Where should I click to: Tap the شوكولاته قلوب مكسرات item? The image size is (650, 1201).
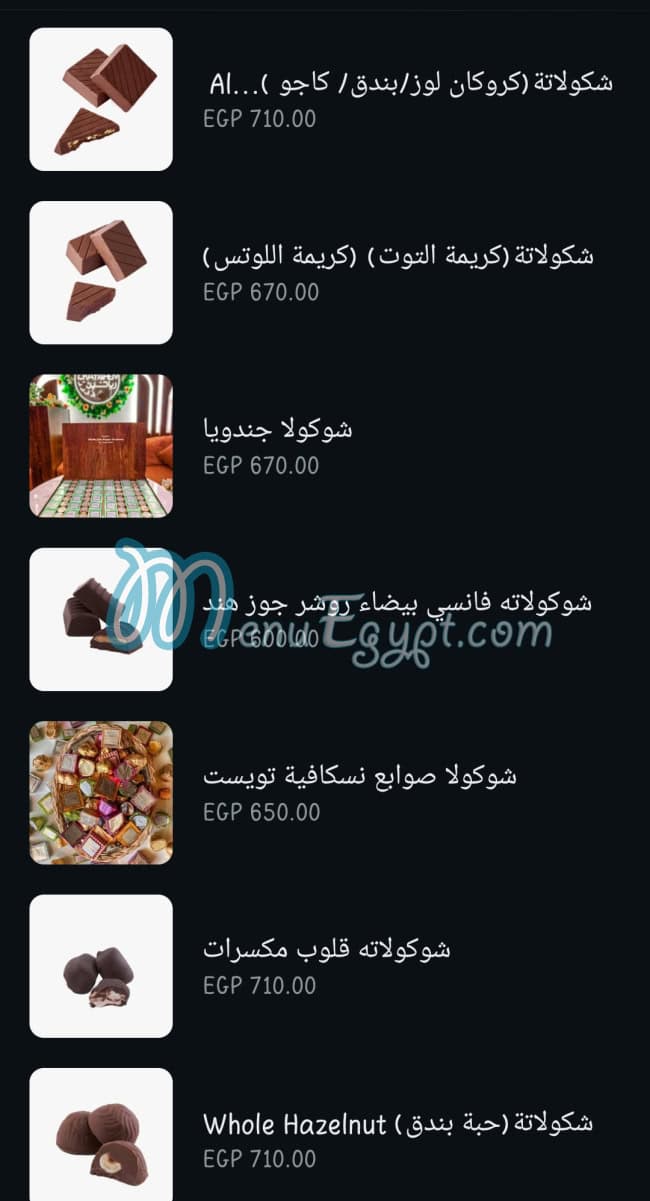(327, 949)
